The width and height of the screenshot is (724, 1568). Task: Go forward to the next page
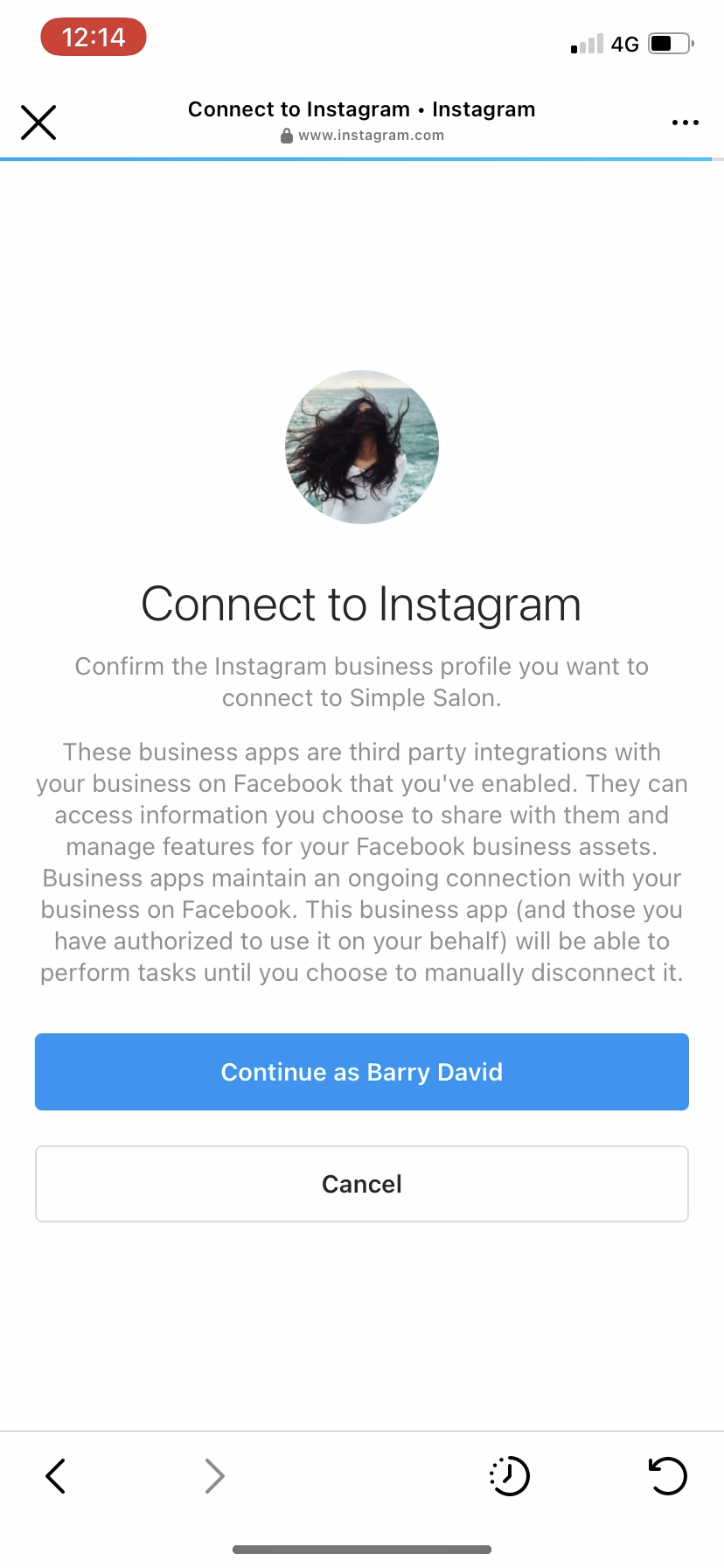pyautogui.click(x=214, y=1476)
